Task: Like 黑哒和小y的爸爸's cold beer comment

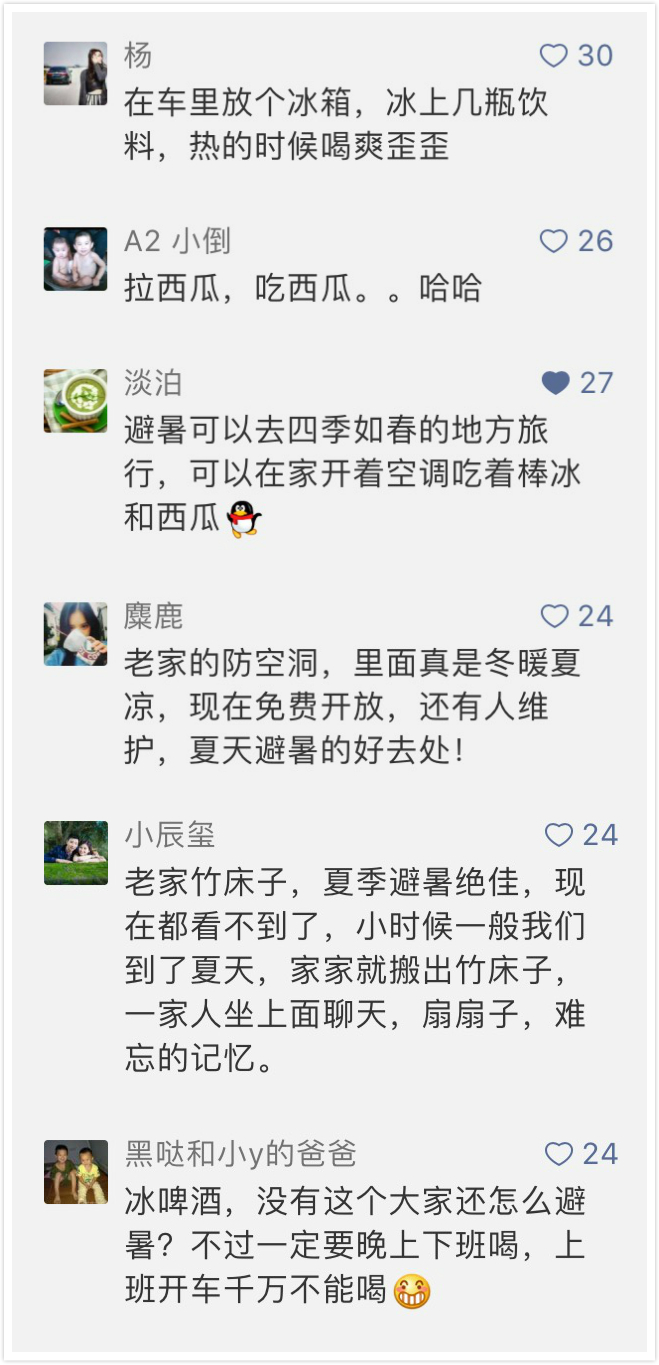Action: [559, 1154]
